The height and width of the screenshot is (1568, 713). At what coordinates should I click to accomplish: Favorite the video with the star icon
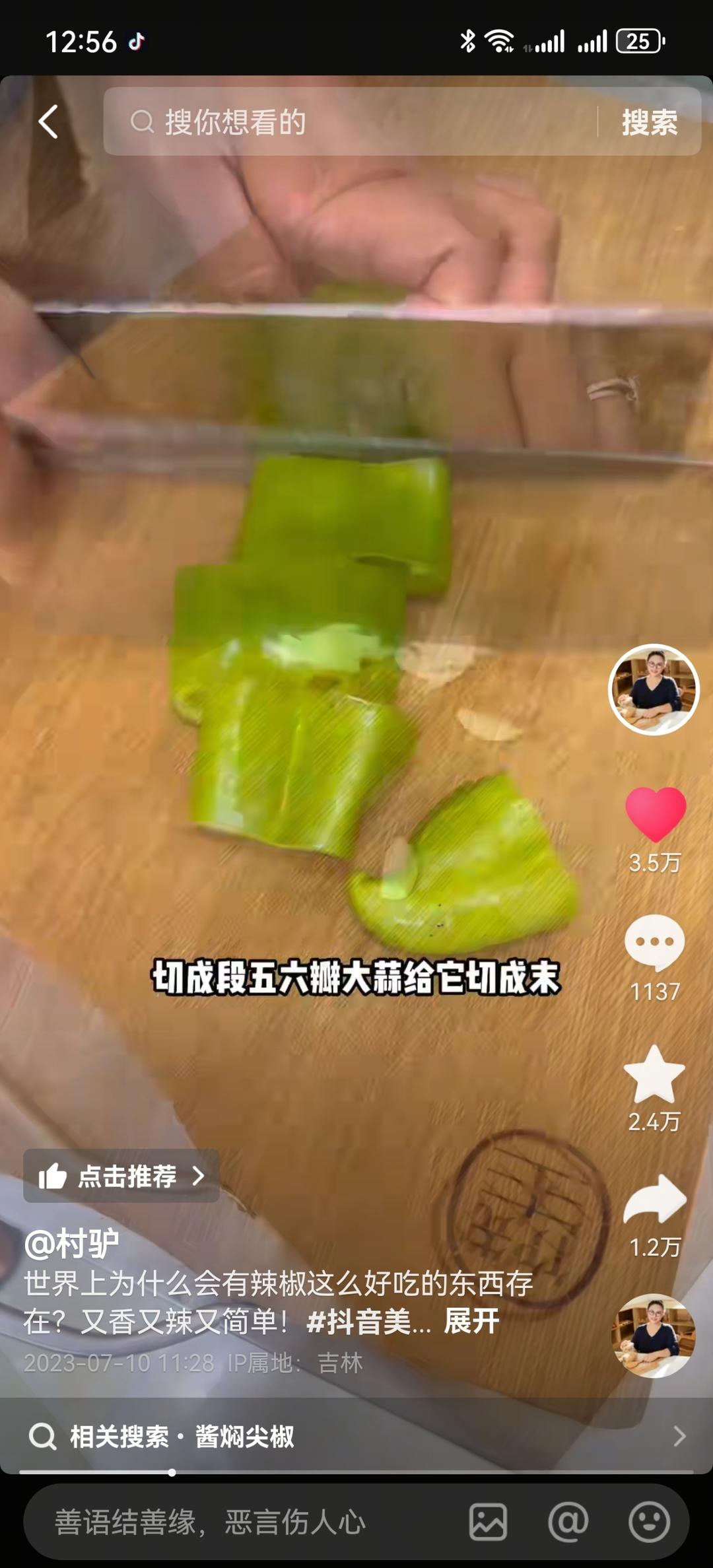pos(654,1074)
